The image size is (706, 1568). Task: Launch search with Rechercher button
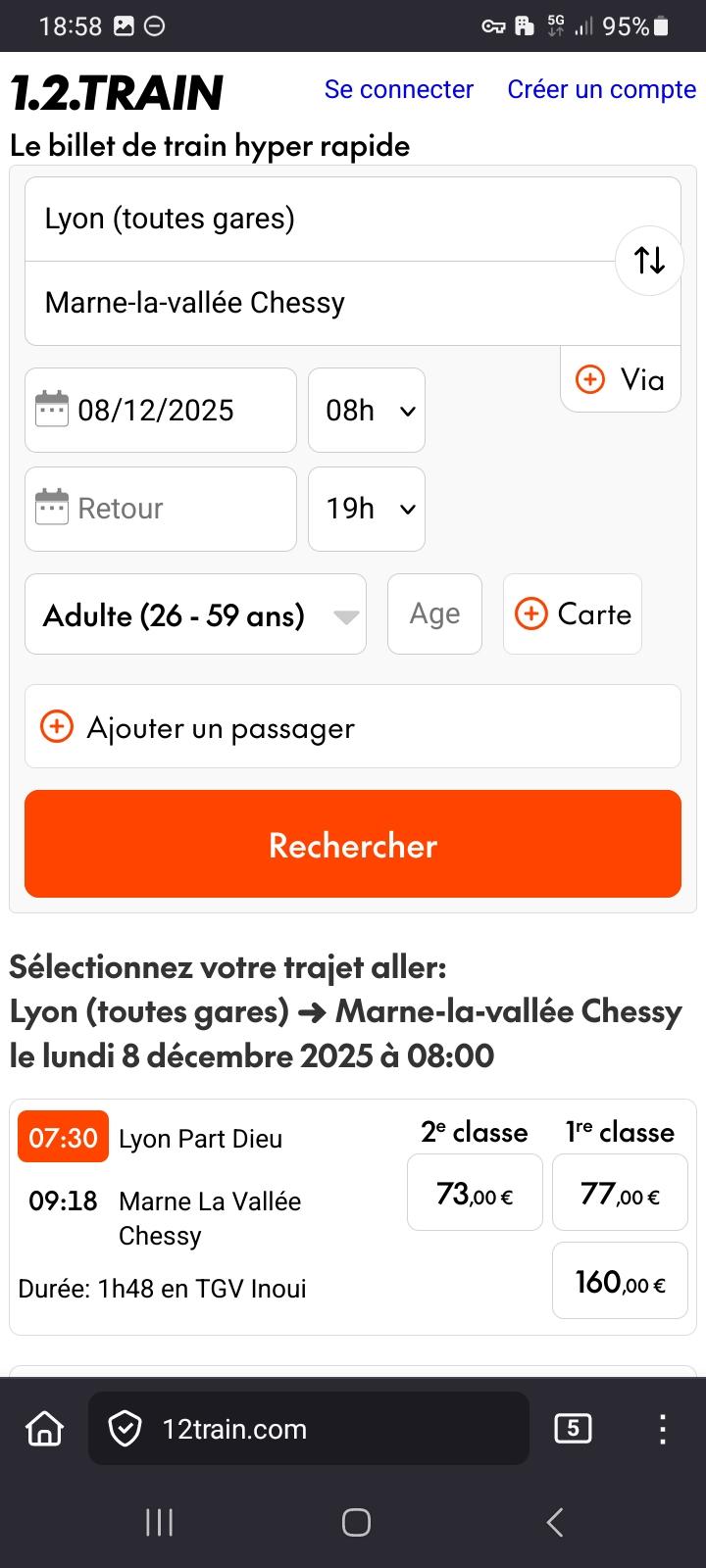[353, 844]
